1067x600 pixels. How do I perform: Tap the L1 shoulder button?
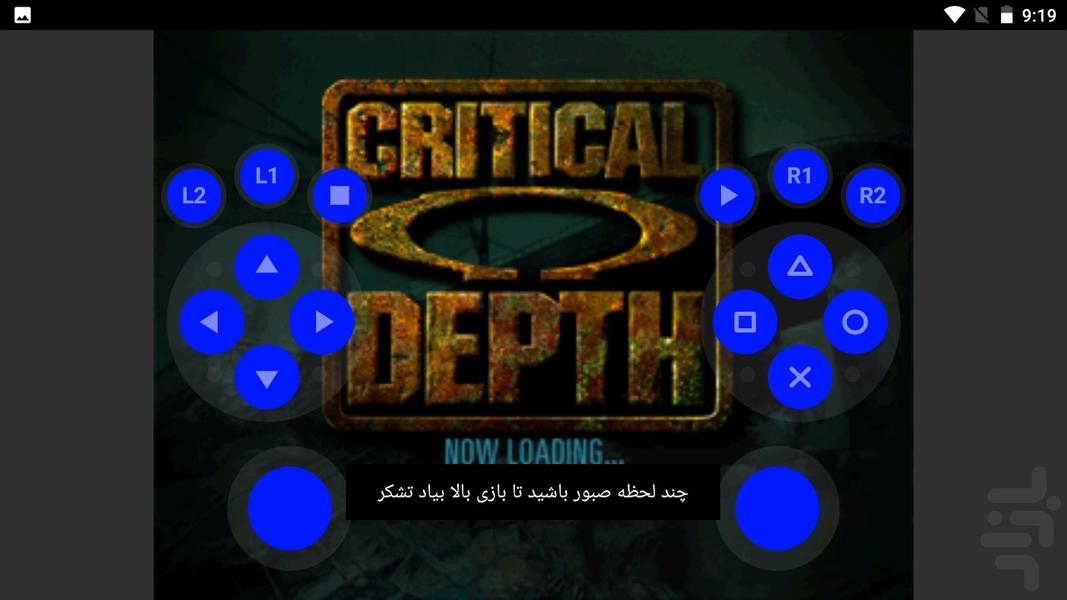pos(266,176)
